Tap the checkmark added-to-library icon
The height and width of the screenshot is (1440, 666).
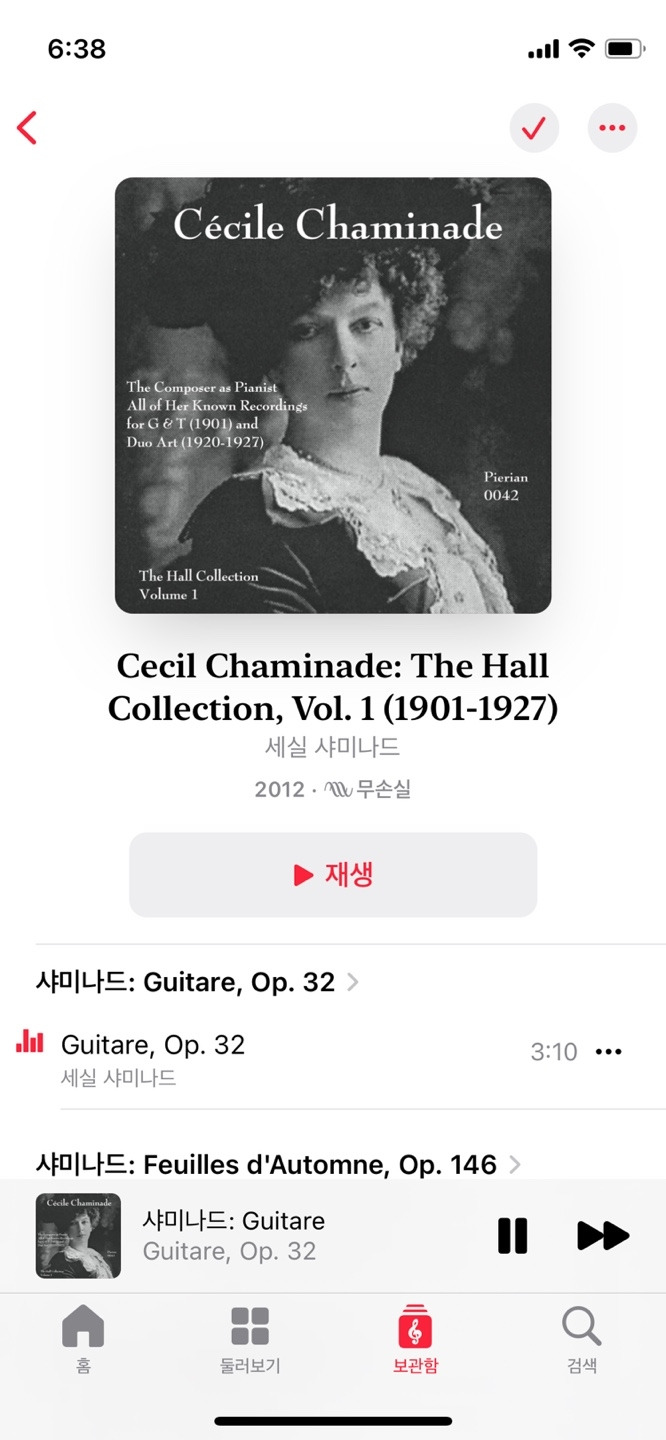point(534,128)
